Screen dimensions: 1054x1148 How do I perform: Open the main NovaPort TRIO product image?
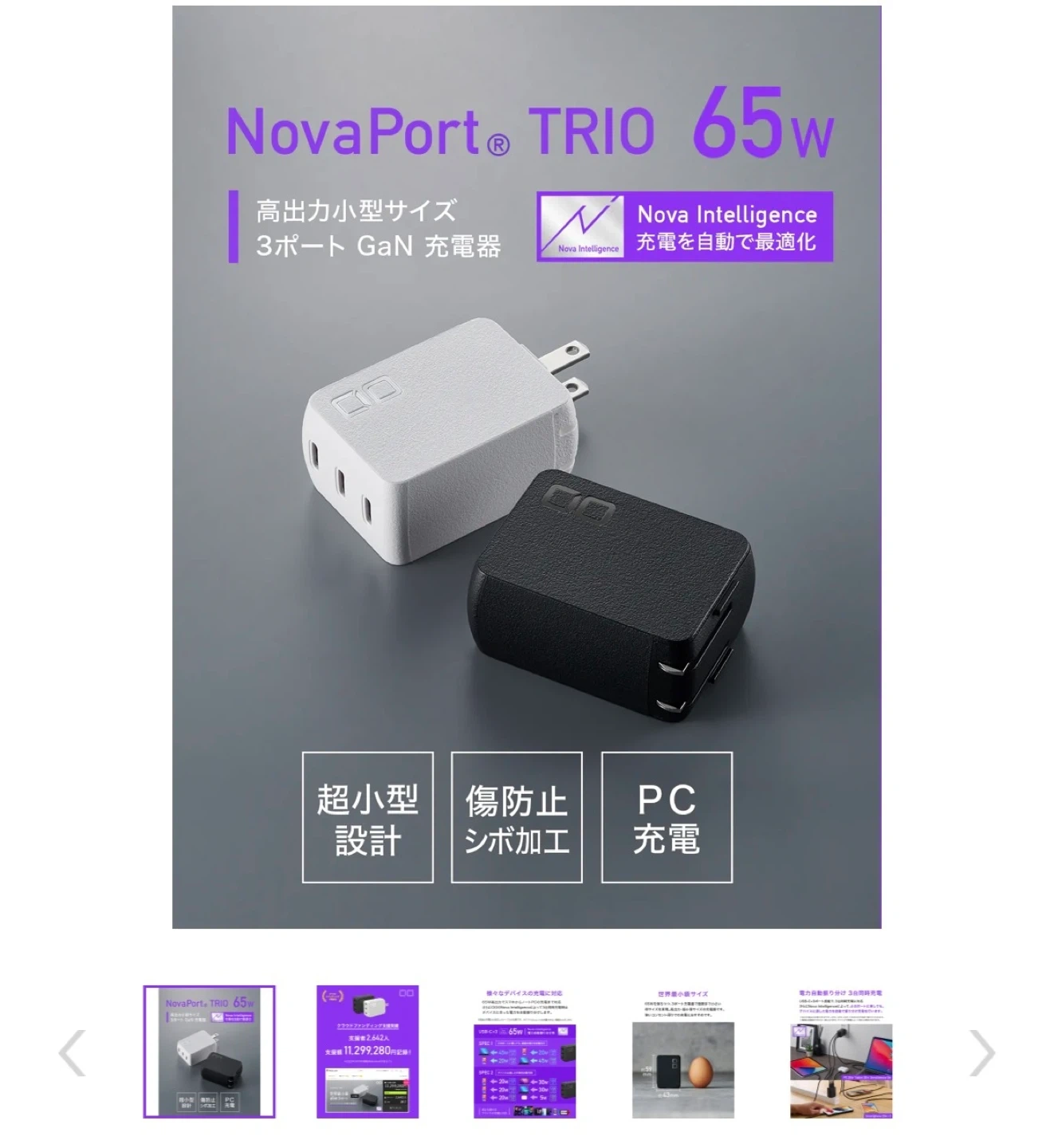click(x=526, y=466)
